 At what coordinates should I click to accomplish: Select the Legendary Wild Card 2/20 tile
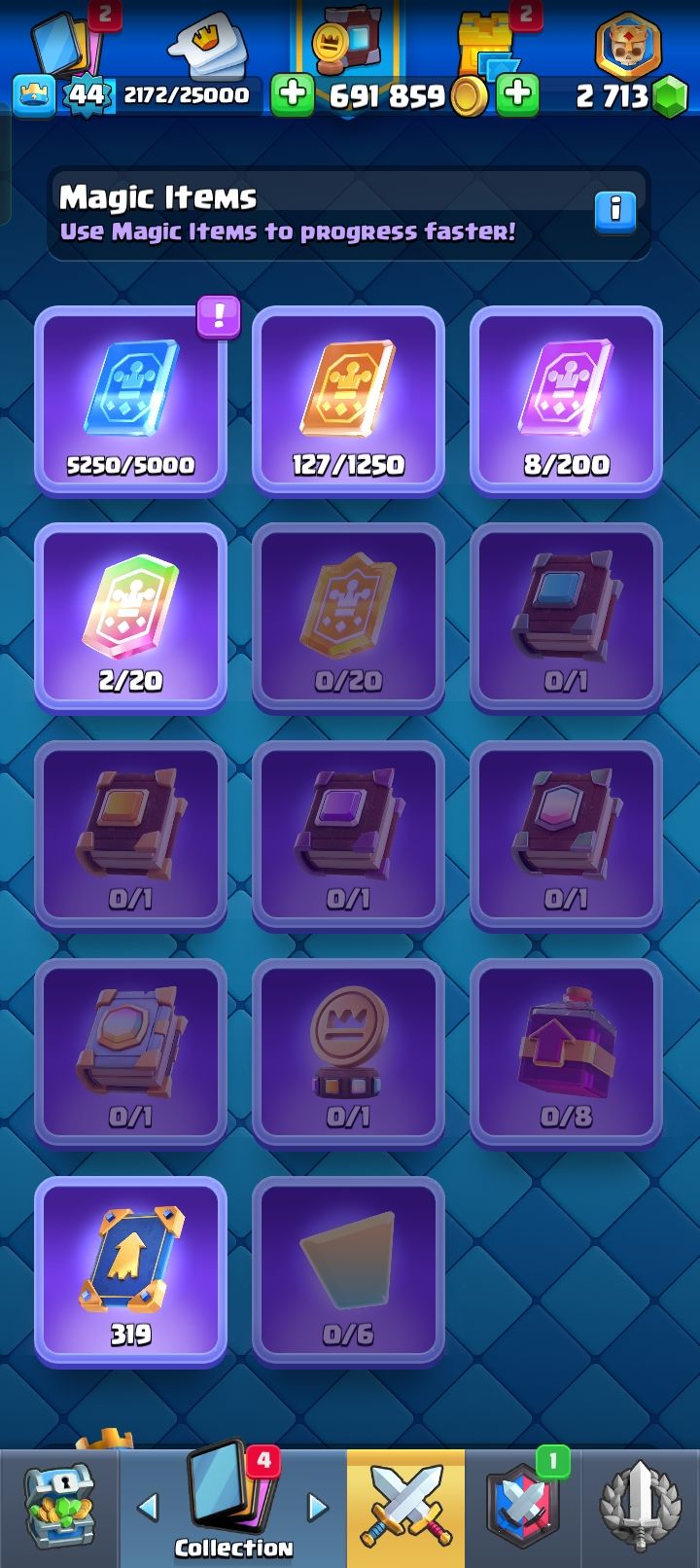coord(130,619)
